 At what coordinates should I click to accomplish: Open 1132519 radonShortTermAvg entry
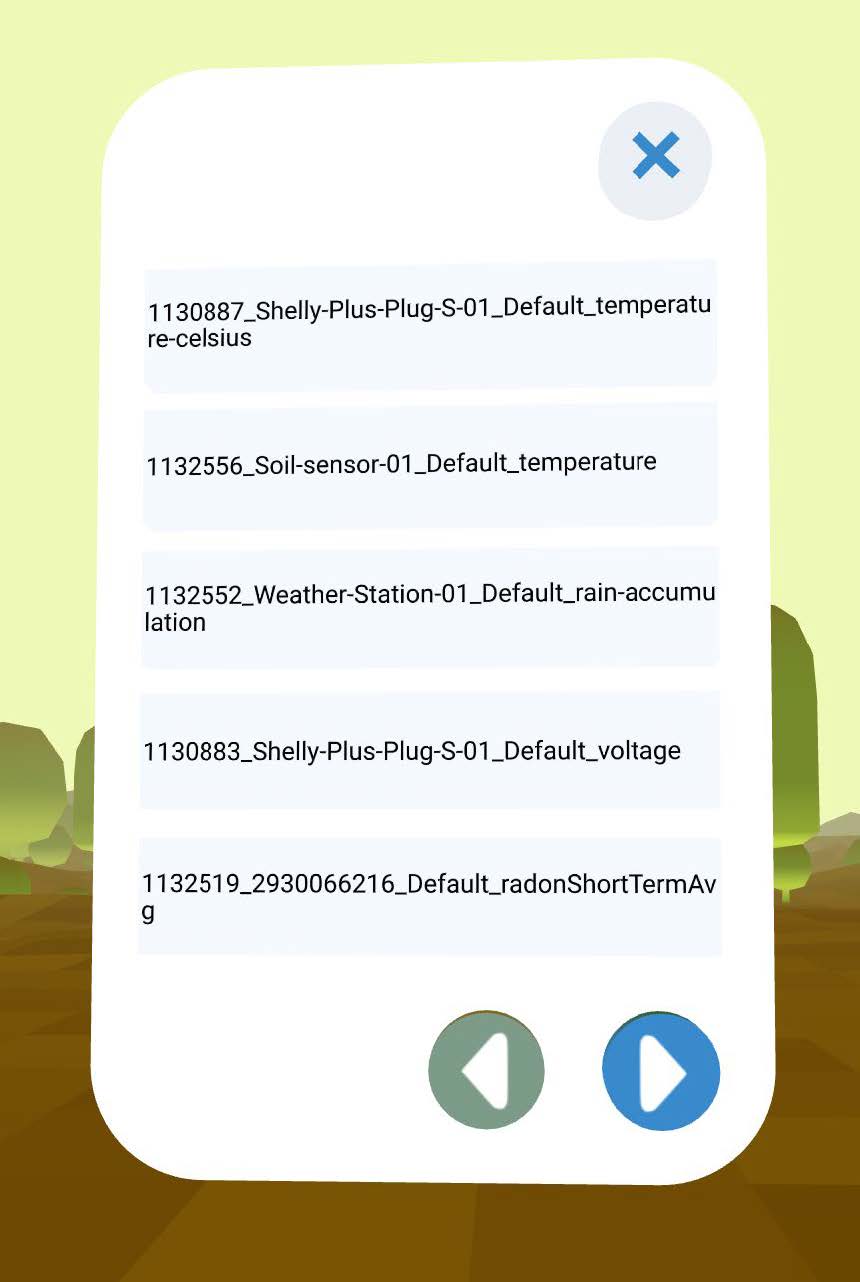pos(430,896)
